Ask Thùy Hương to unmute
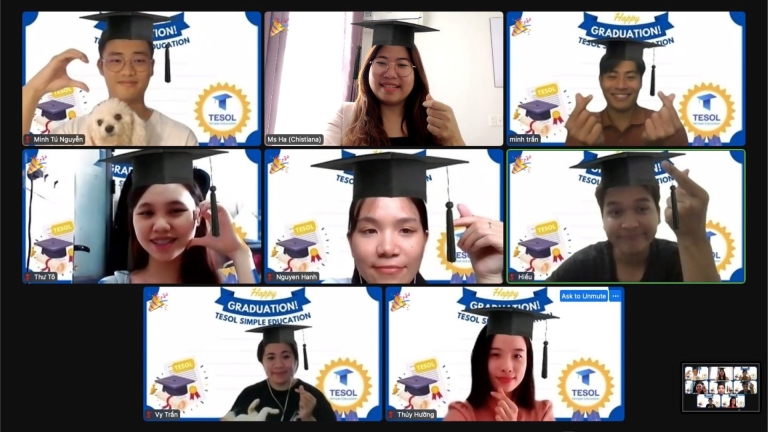 pyautogui.click(x=583, y=296)
